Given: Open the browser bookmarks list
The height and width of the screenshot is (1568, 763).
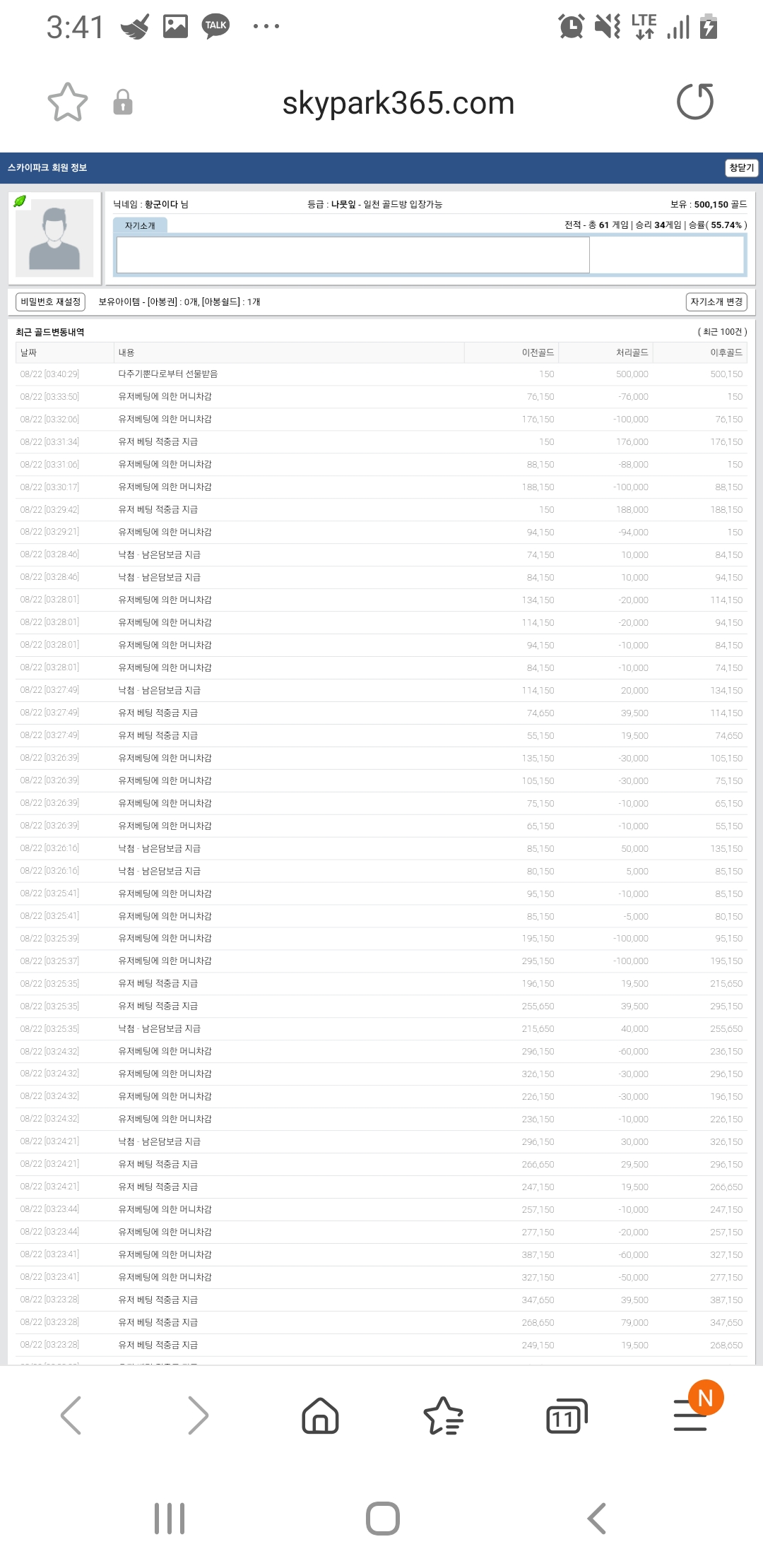Looking at the screenshot, I should tap(443, 1415).
